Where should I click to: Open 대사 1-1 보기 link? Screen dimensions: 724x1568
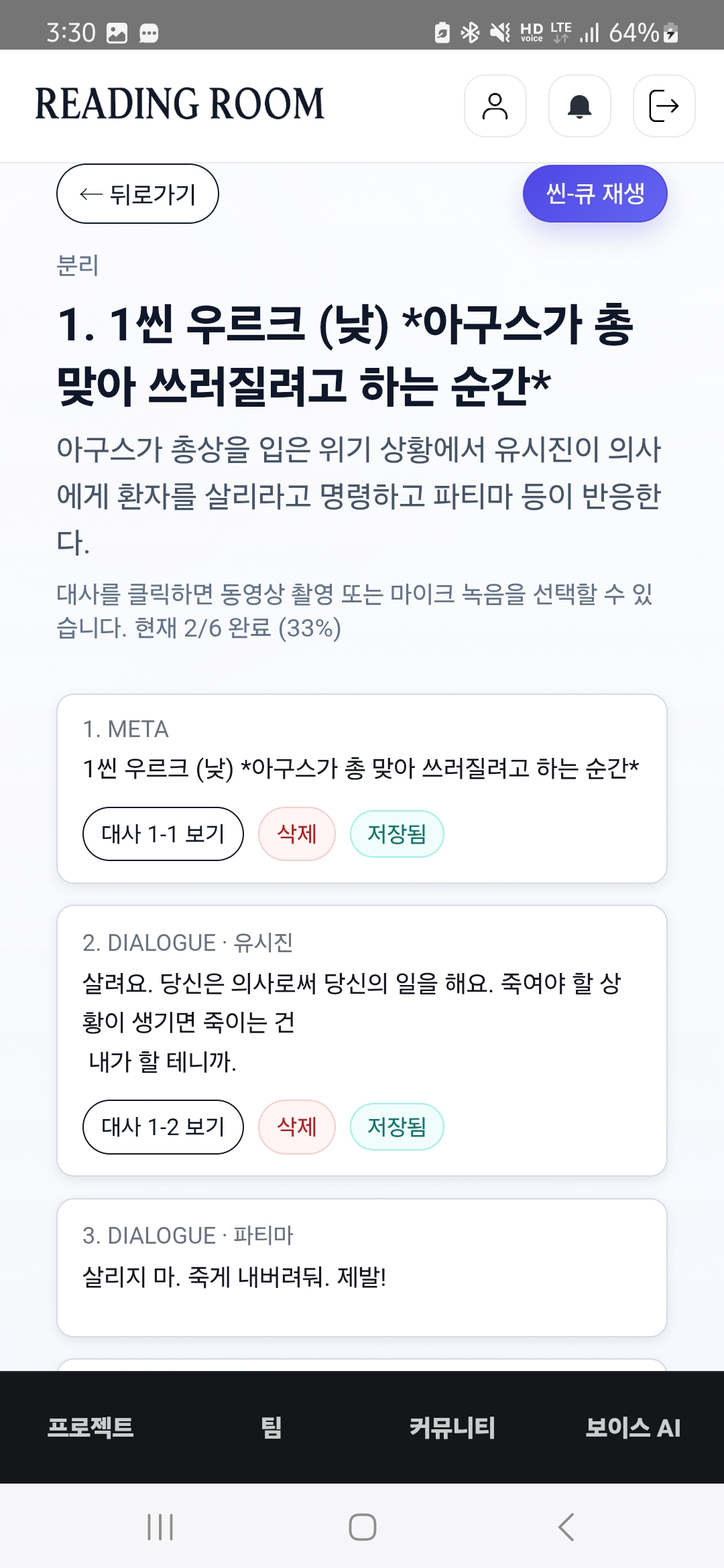click(x=162, y=834)
